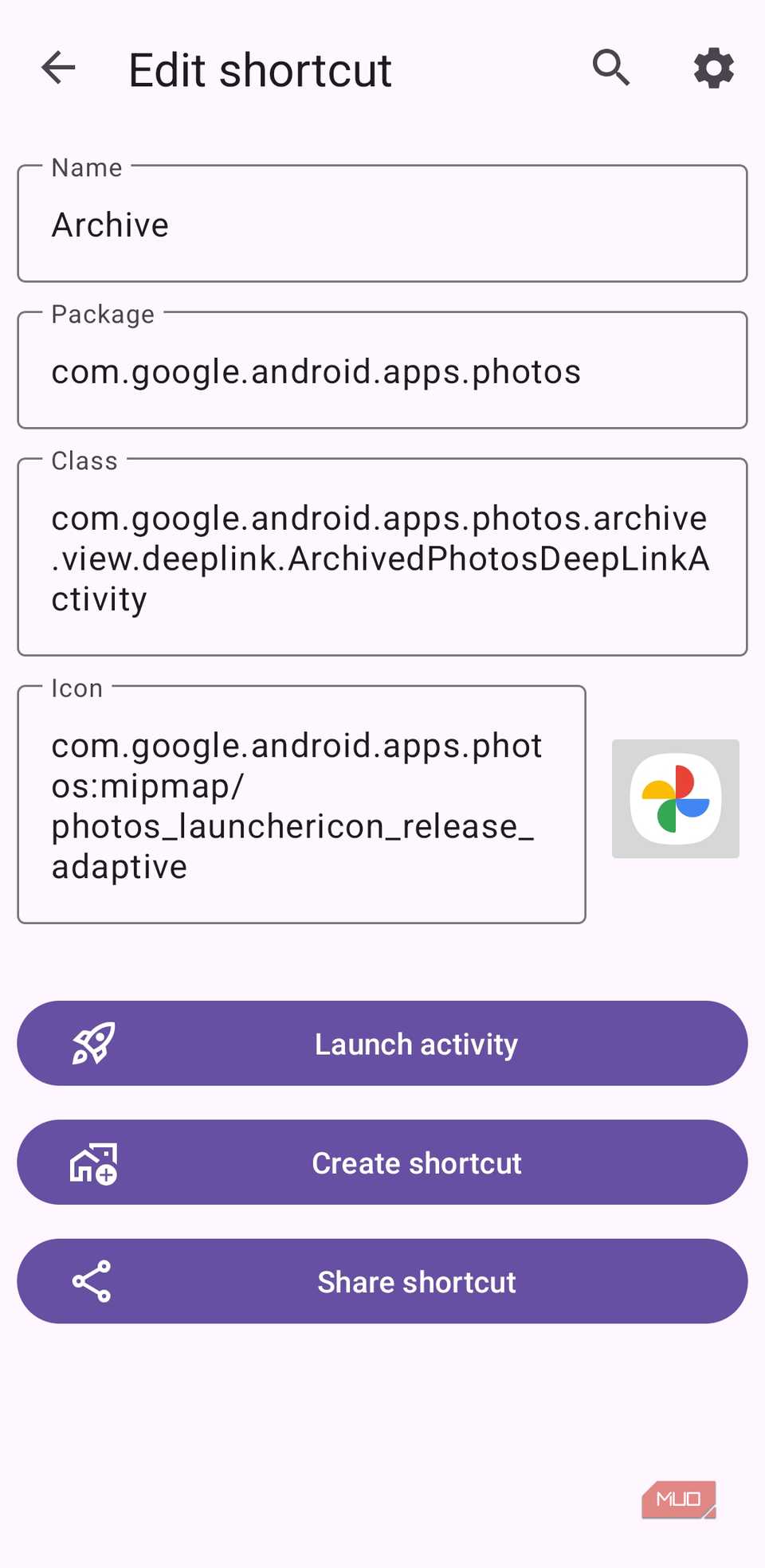Tap the Photos pinwheel icon next to Icon field
Image resolution: width=765 pixels, height=1568 pixels.
(x=675, y=799)
